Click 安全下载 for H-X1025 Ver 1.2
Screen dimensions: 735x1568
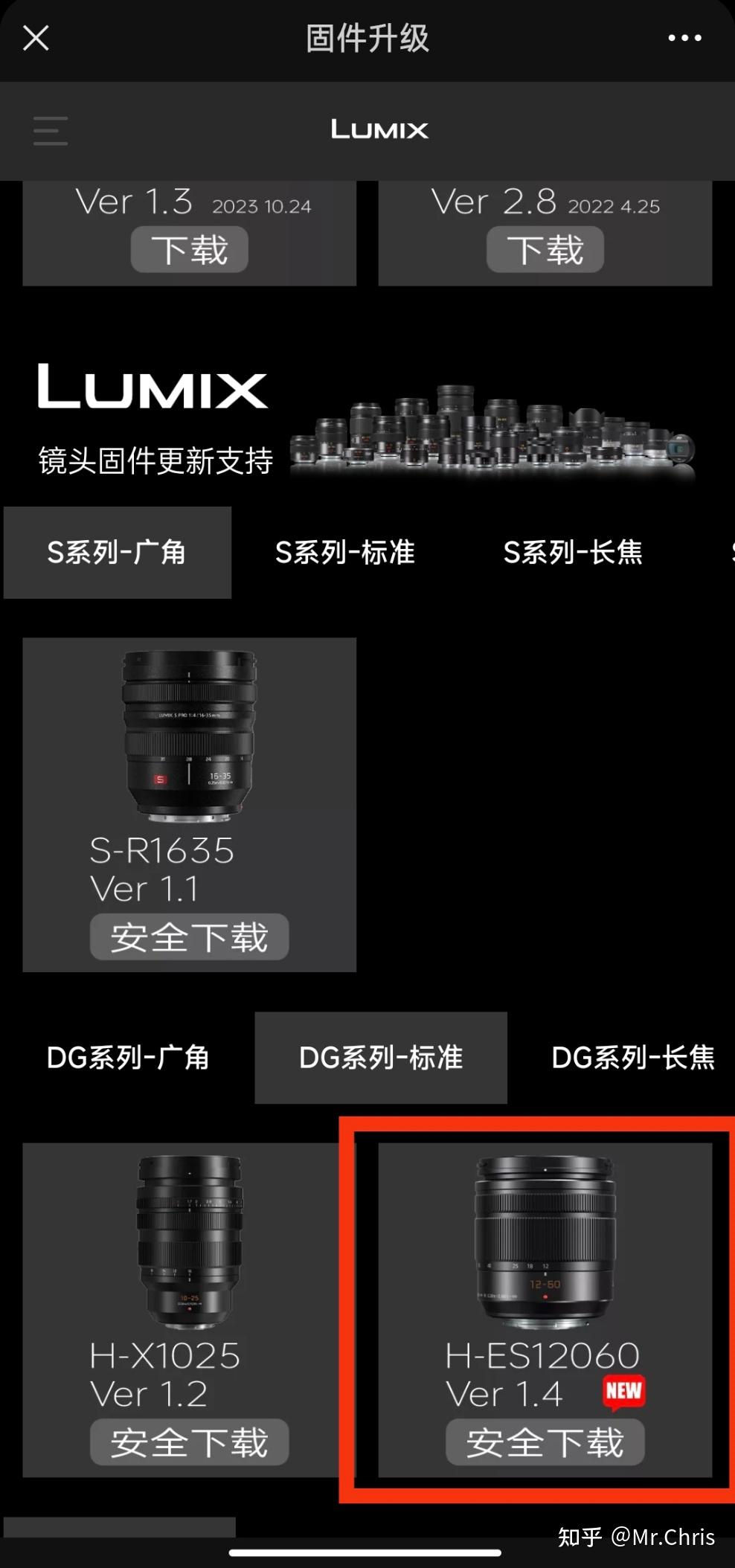[188, 1442]
